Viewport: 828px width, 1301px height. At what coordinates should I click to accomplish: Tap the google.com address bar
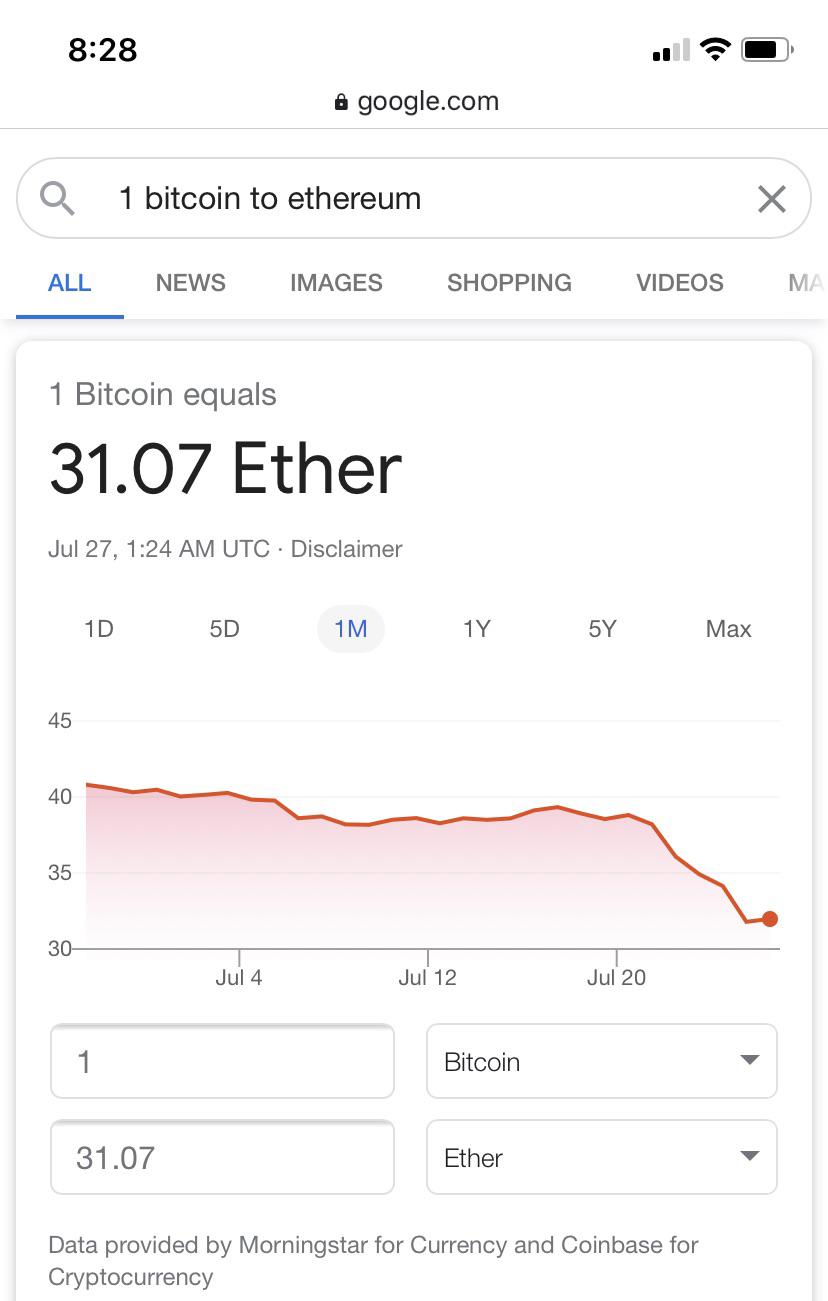tap(416, 101)
